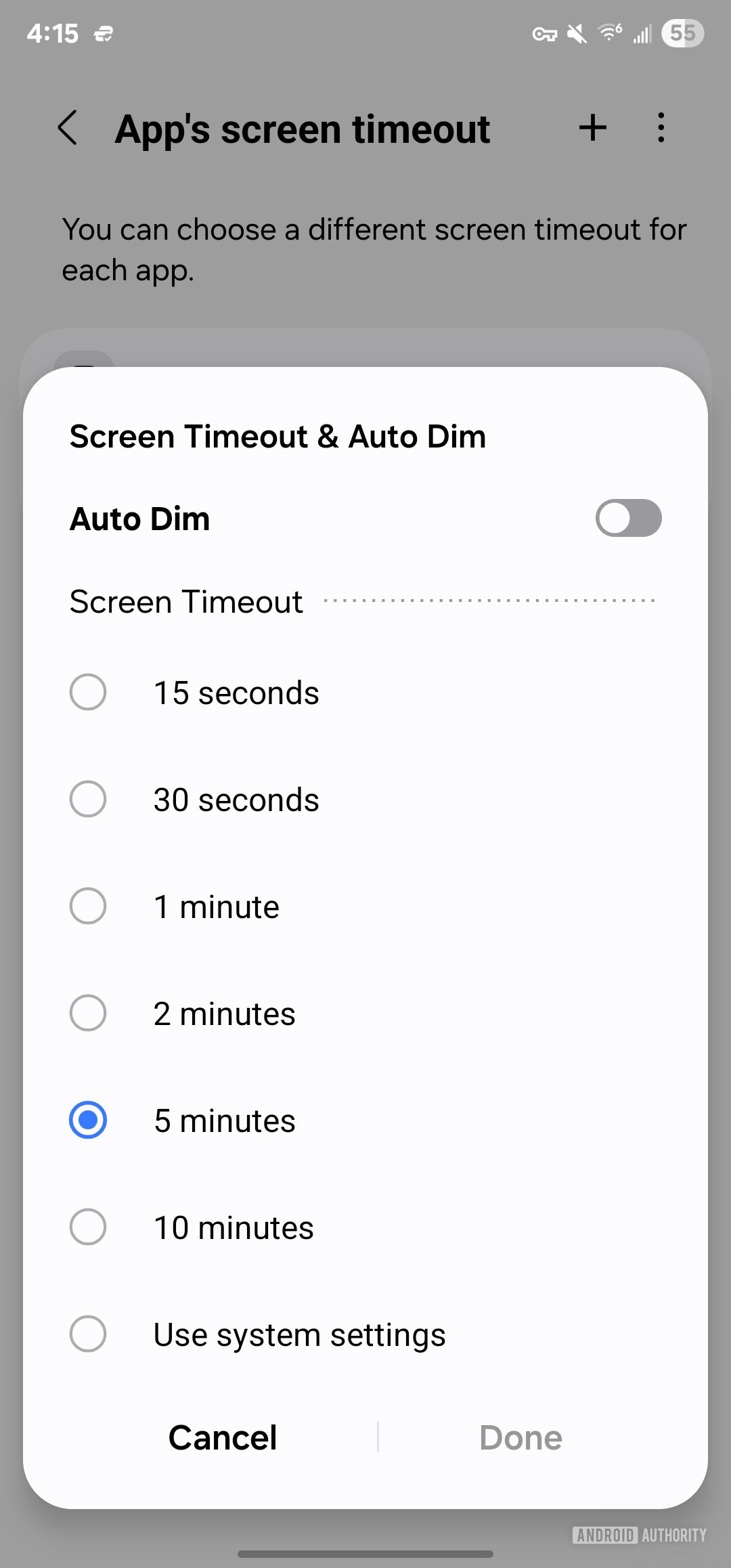Choose Use system settings option
Image resolution: width=731 pixels, height=1568 pixels.
click(x=87, y=1334)
